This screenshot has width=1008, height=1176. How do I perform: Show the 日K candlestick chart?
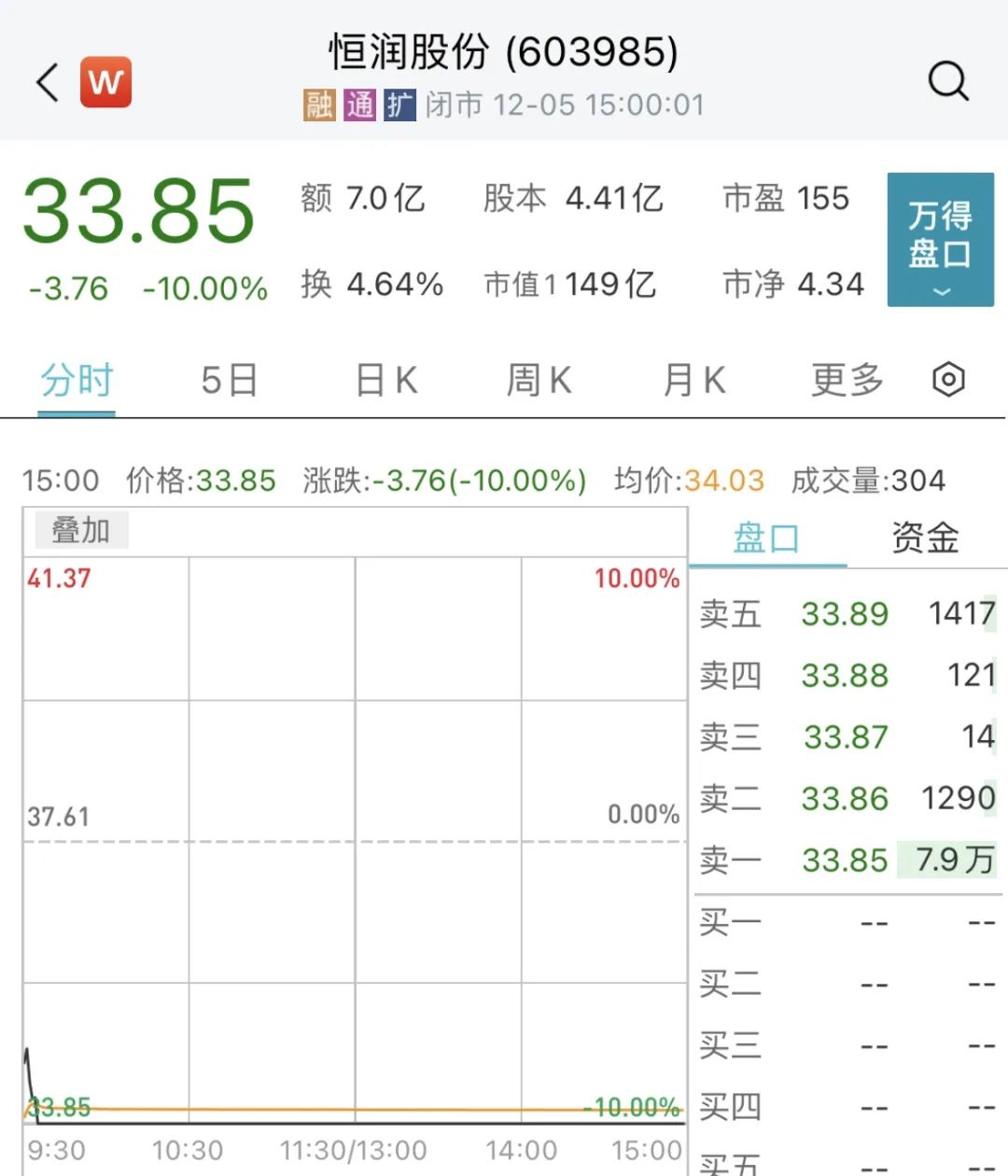(386, 381)
